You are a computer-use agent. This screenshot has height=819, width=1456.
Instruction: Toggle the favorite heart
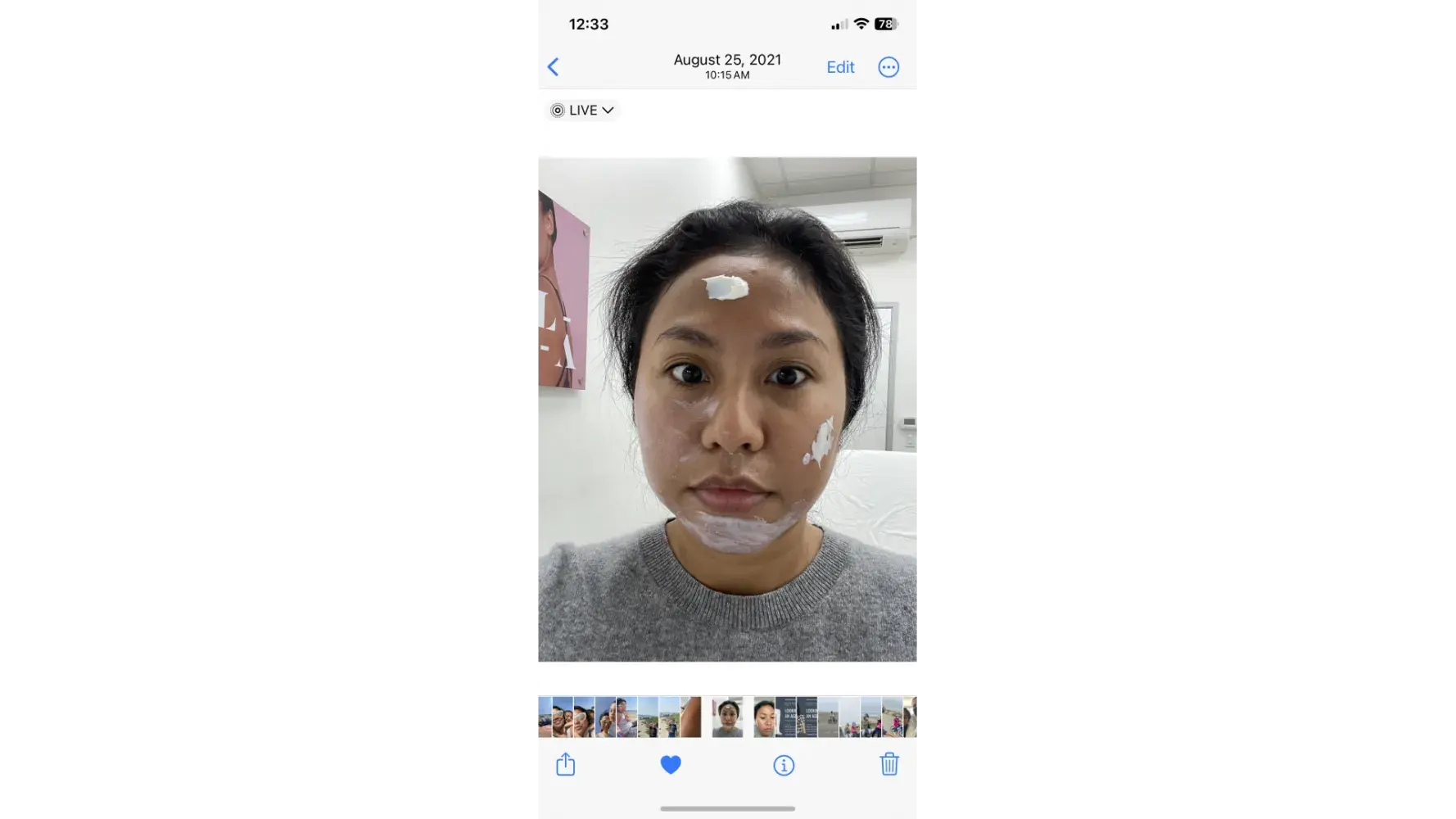pos(671,765)
